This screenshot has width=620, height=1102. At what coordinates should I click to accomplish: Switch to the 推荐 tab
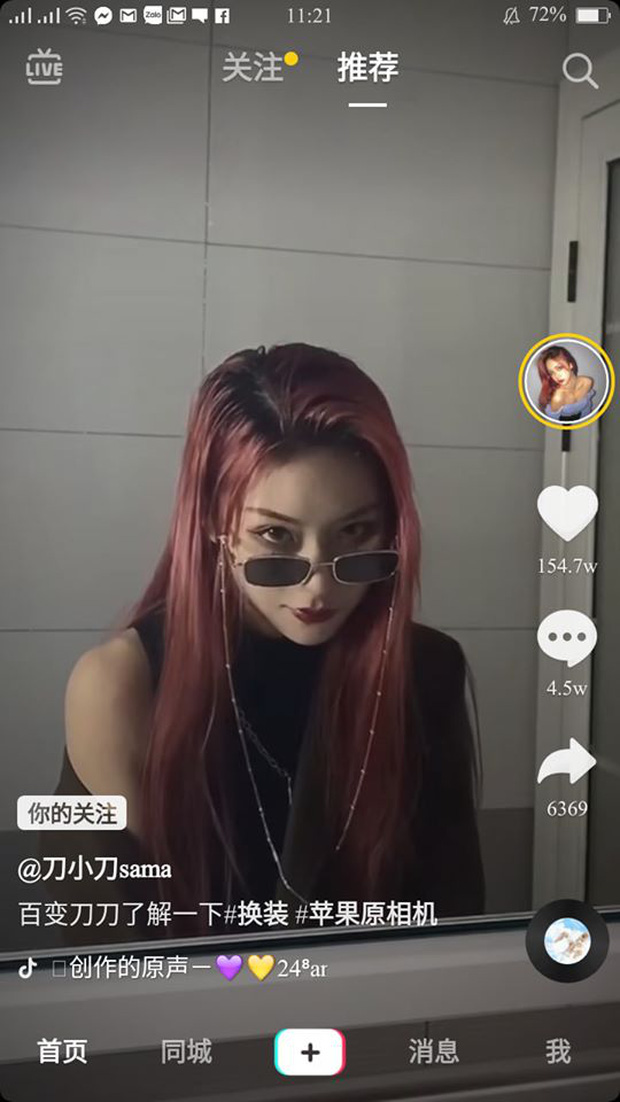[368, 68]
